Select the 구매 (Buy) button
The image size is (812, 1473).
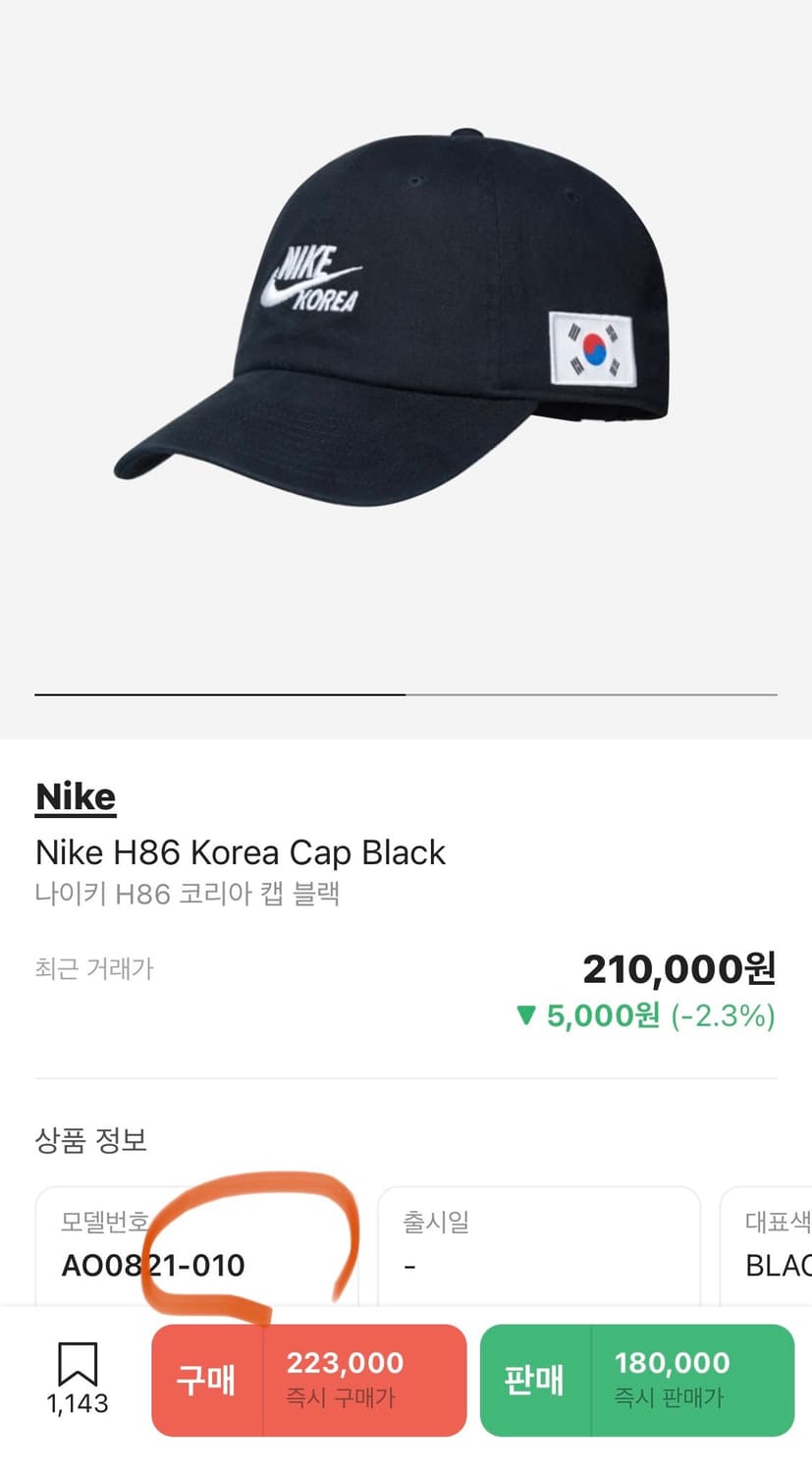click(206, 1380)
